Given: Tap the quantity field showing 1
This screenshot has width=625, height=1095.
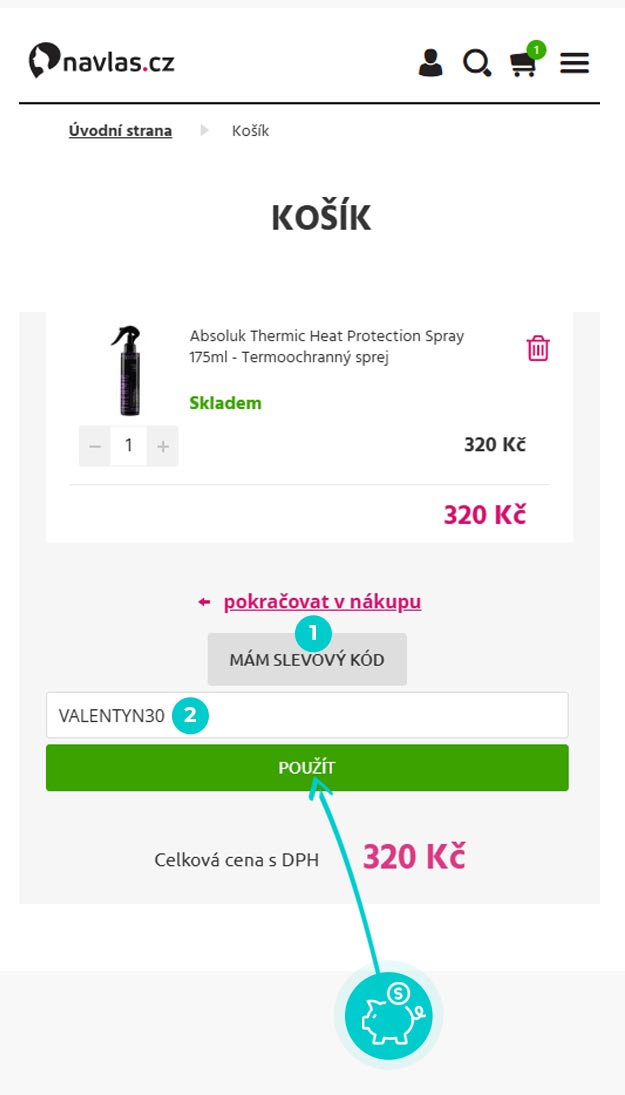Looking at the screenshot, I should coord(128,446).
